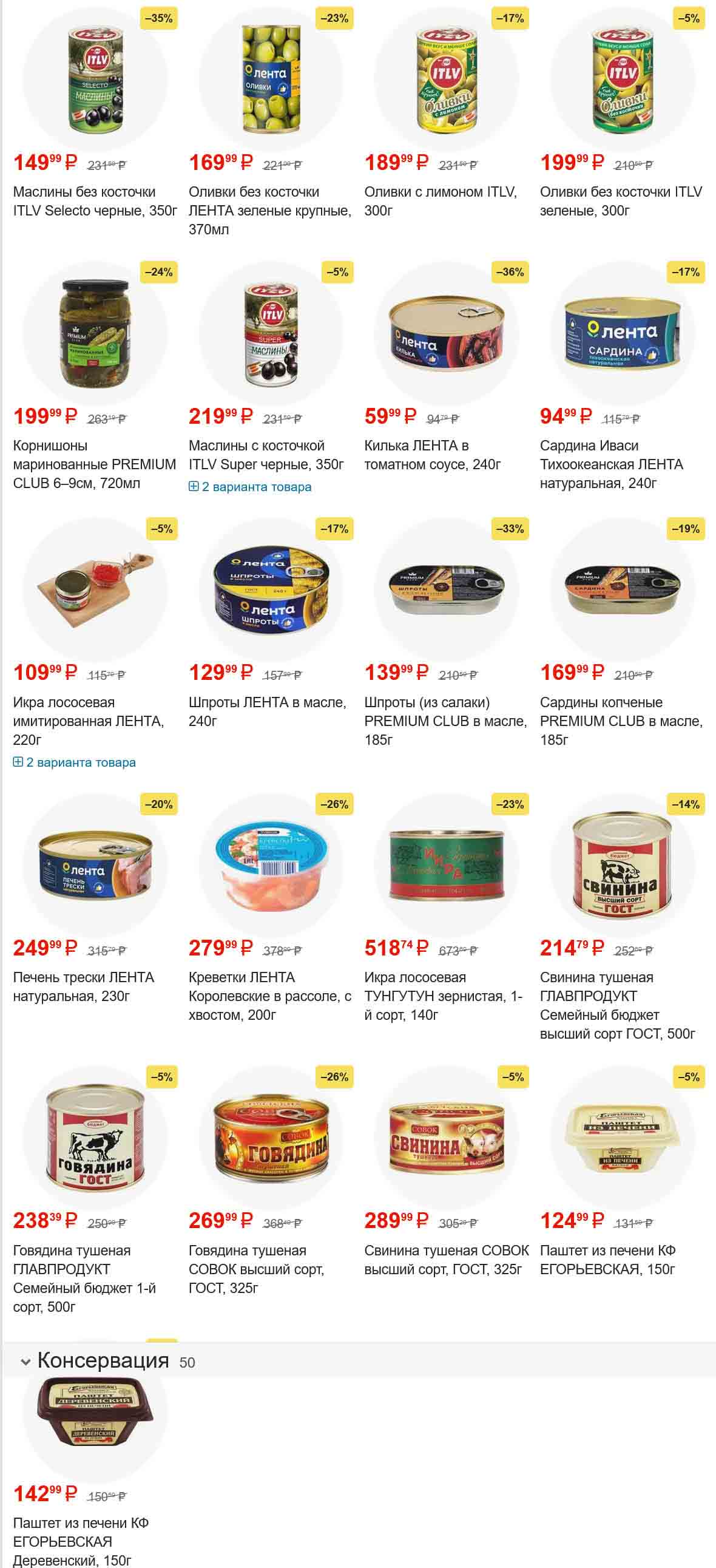Image resolution: width=716 pixels, height=1568 pixels.
Task: Select Икра лососевая ТУНГУТУН 140г
Action: [443, 996]
